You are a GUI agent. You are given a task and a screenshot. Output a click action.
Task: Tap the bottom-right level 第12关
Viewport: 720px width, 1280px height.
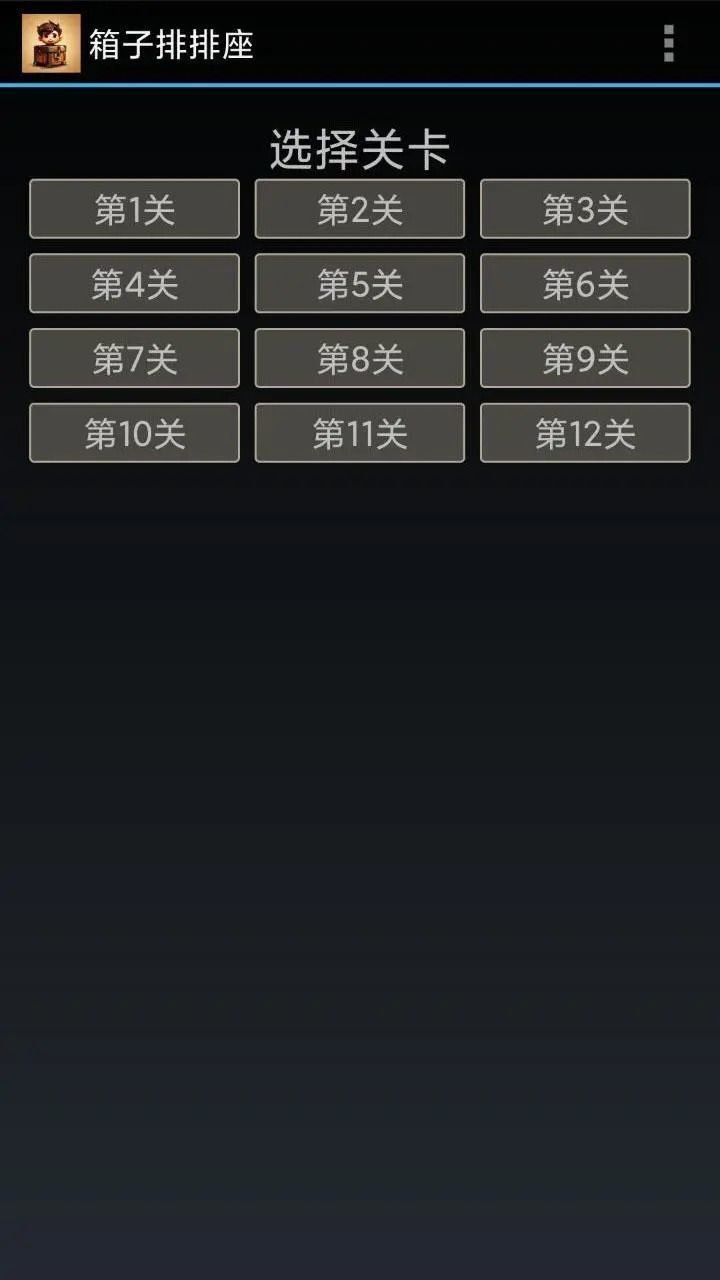point(584,432)
